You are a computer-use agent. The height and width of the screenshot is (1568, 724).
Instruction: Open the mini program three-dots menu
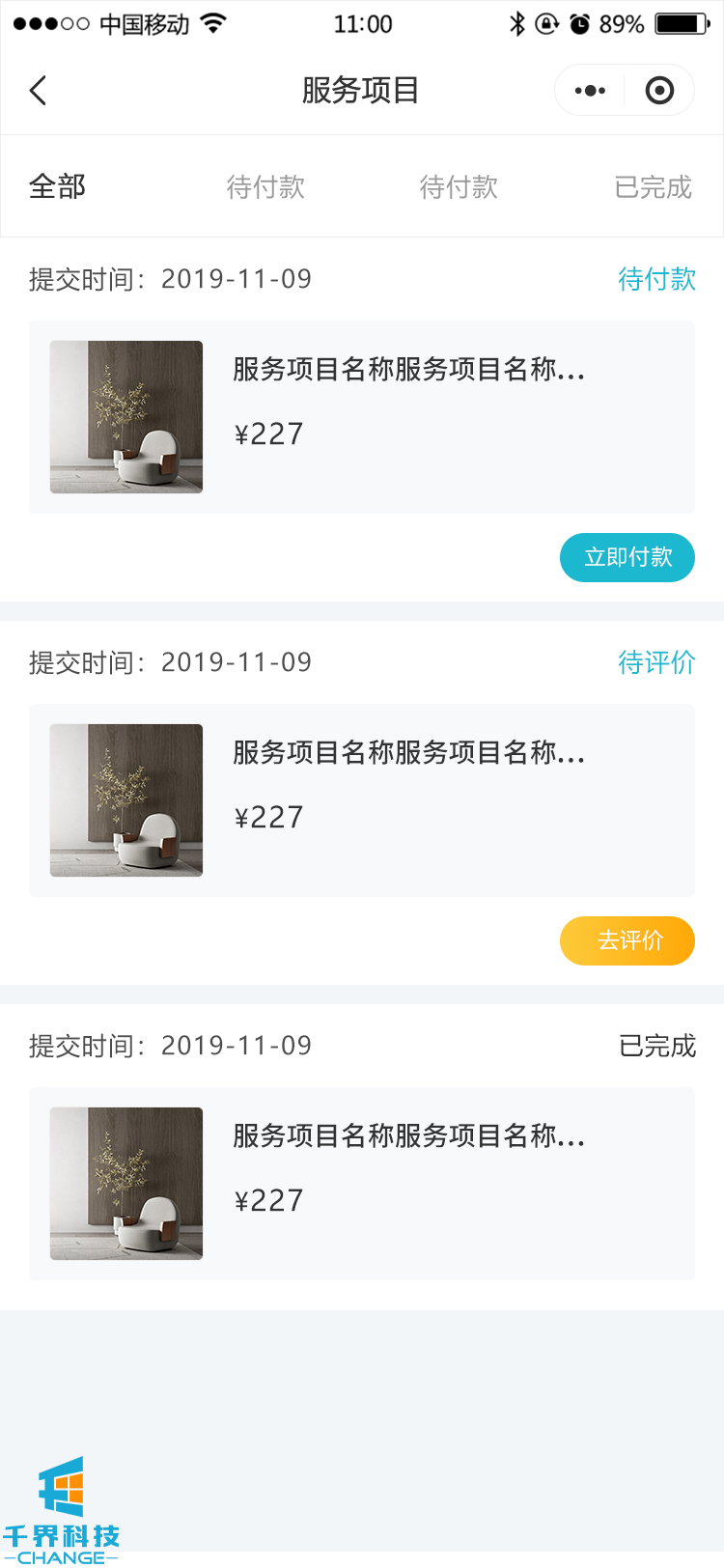point(590,91)
